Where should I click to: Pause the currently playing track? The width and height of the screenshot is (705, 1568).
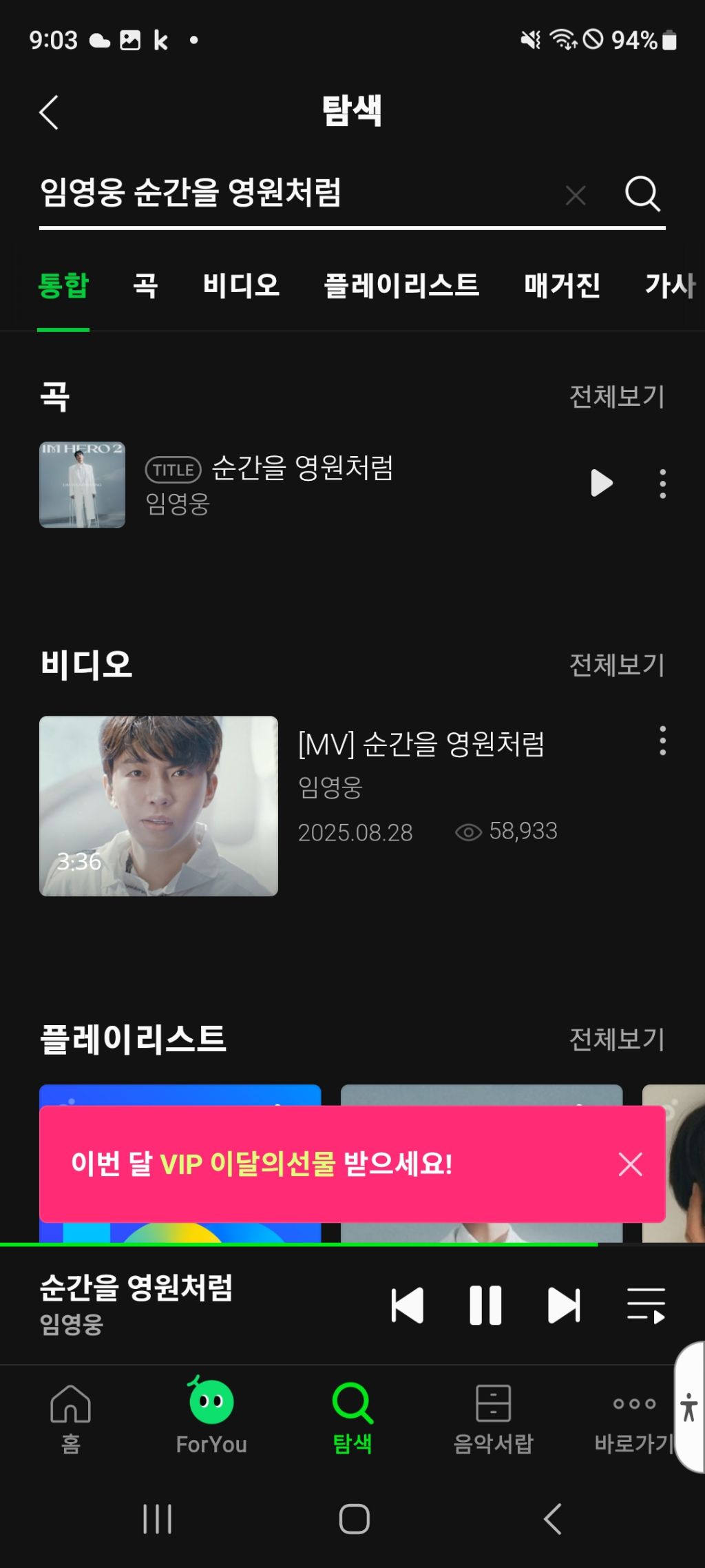(485, 1306)
